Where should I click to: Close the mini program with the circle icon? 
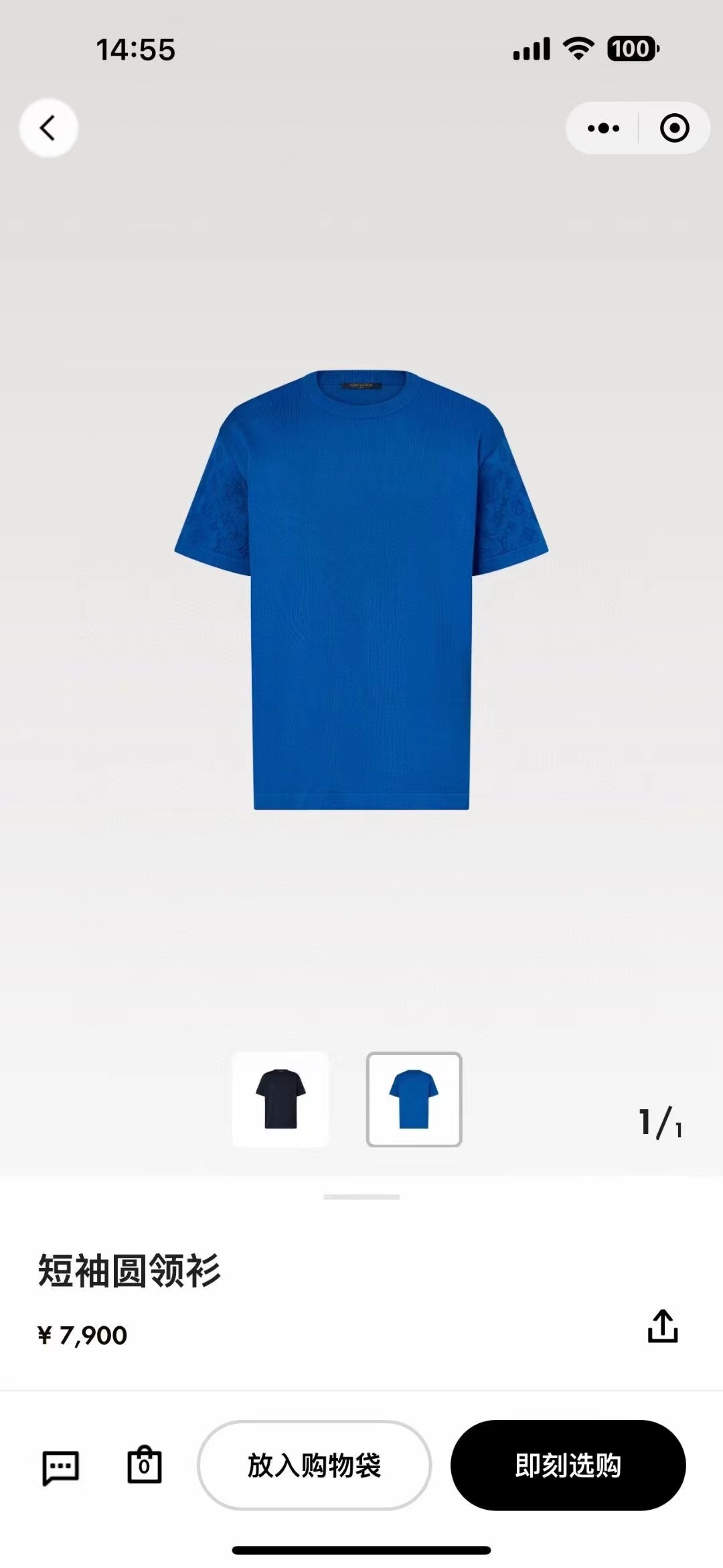(674, 128)
